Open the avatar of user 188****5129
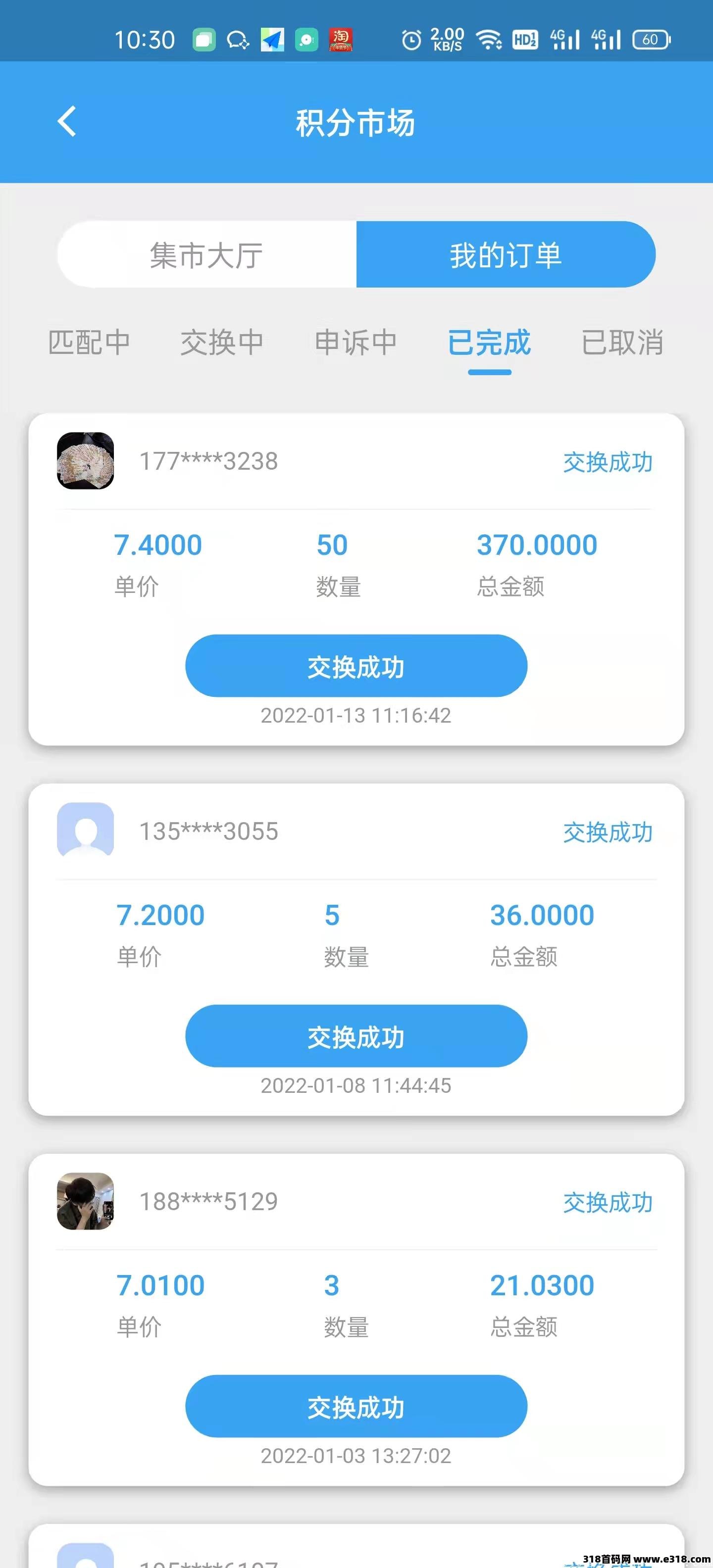 point(85,1202)
